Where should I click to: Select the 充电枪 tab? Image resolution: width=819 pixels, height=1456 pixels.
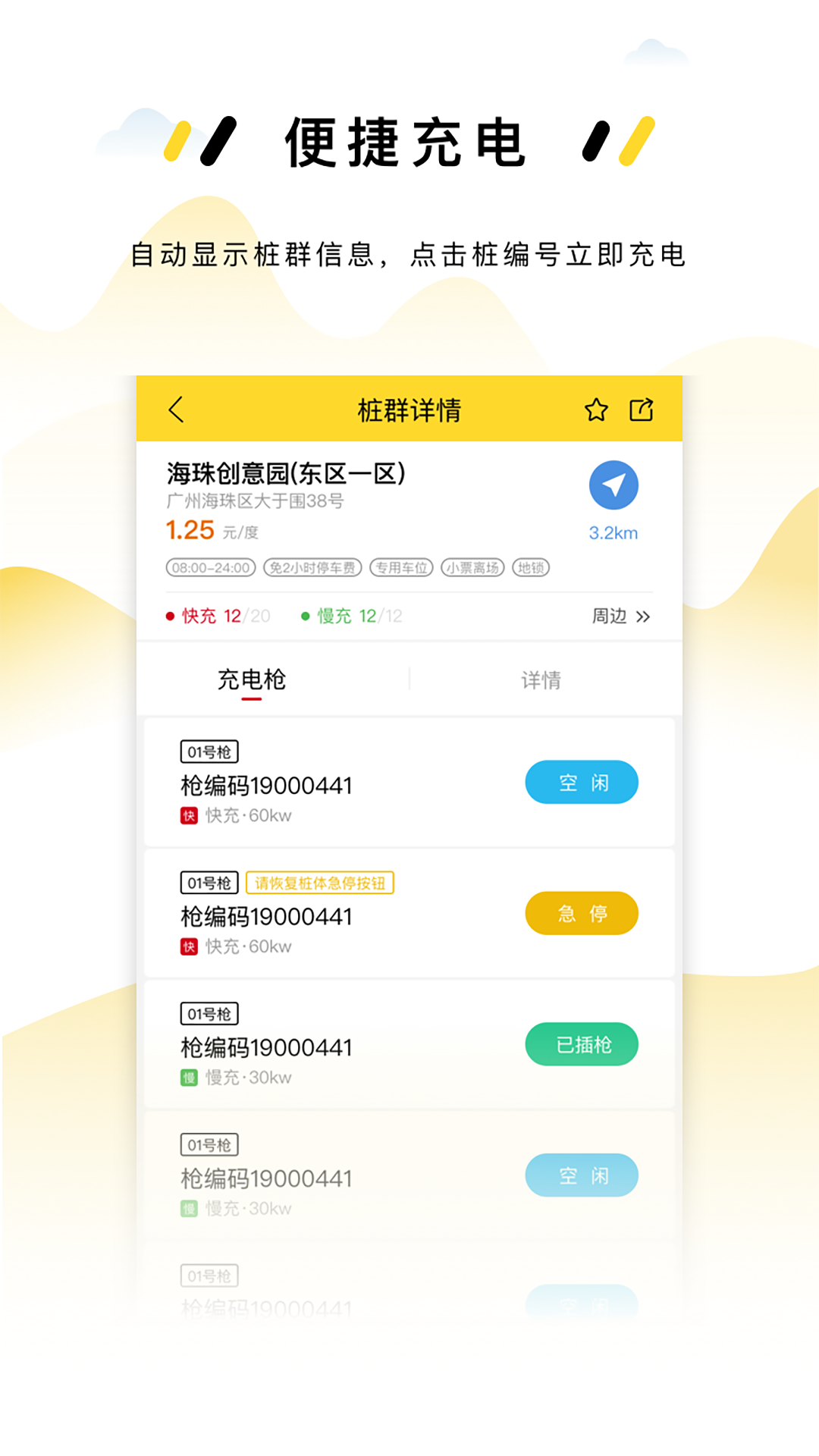[251, 679]
